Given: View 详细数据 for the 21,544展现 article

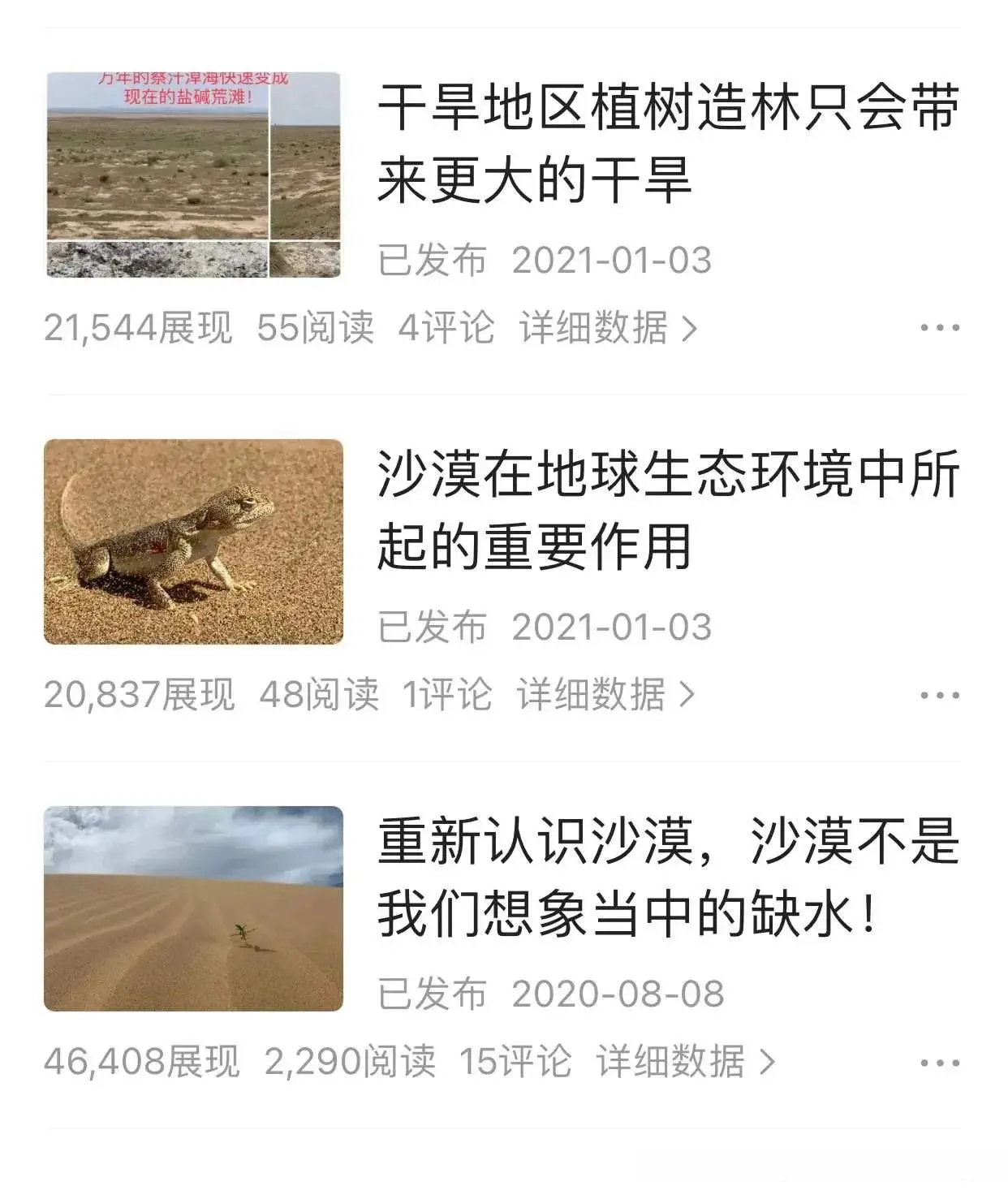Looking at the screenshot, I should (608, 328).
